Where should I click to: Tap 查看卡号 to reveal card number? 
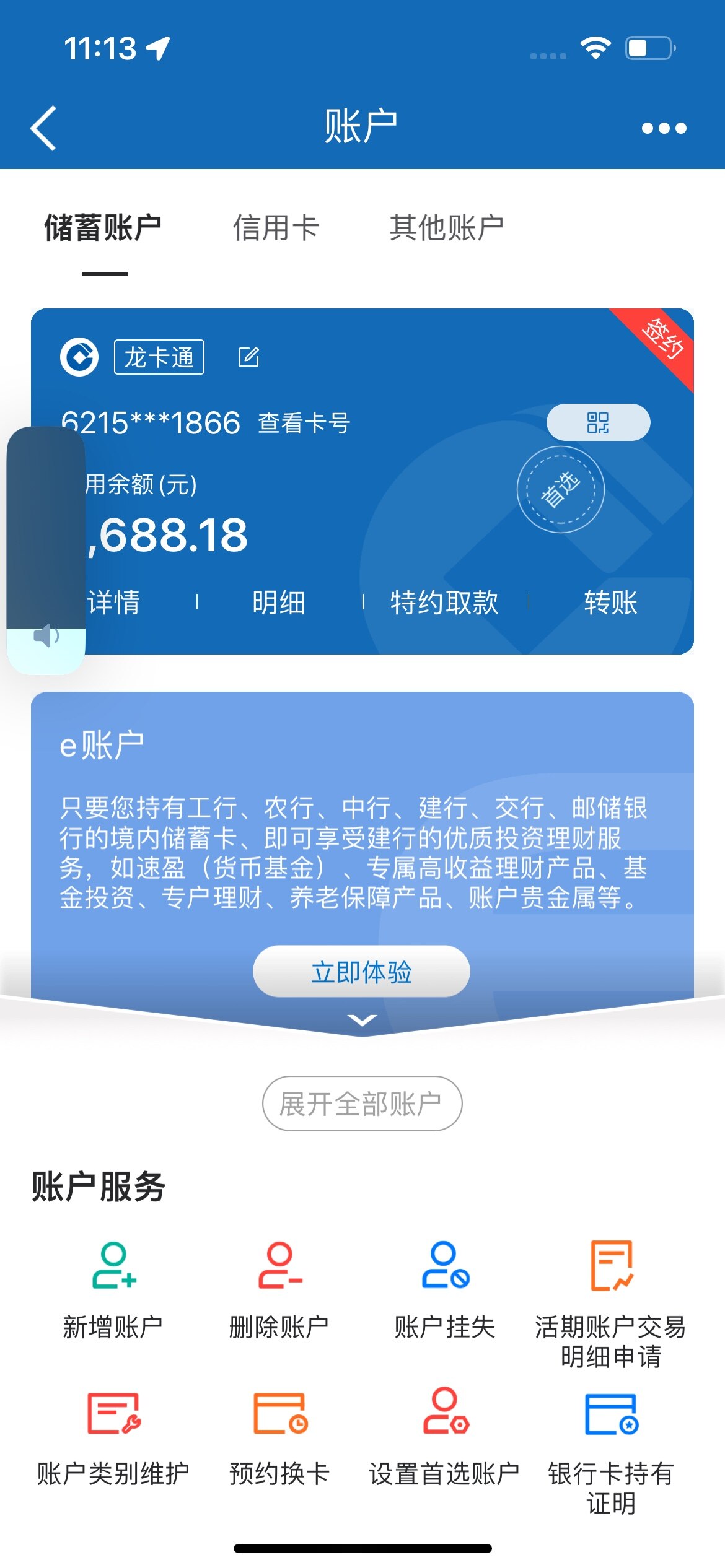pyautogui.click(x=304, y=424)
